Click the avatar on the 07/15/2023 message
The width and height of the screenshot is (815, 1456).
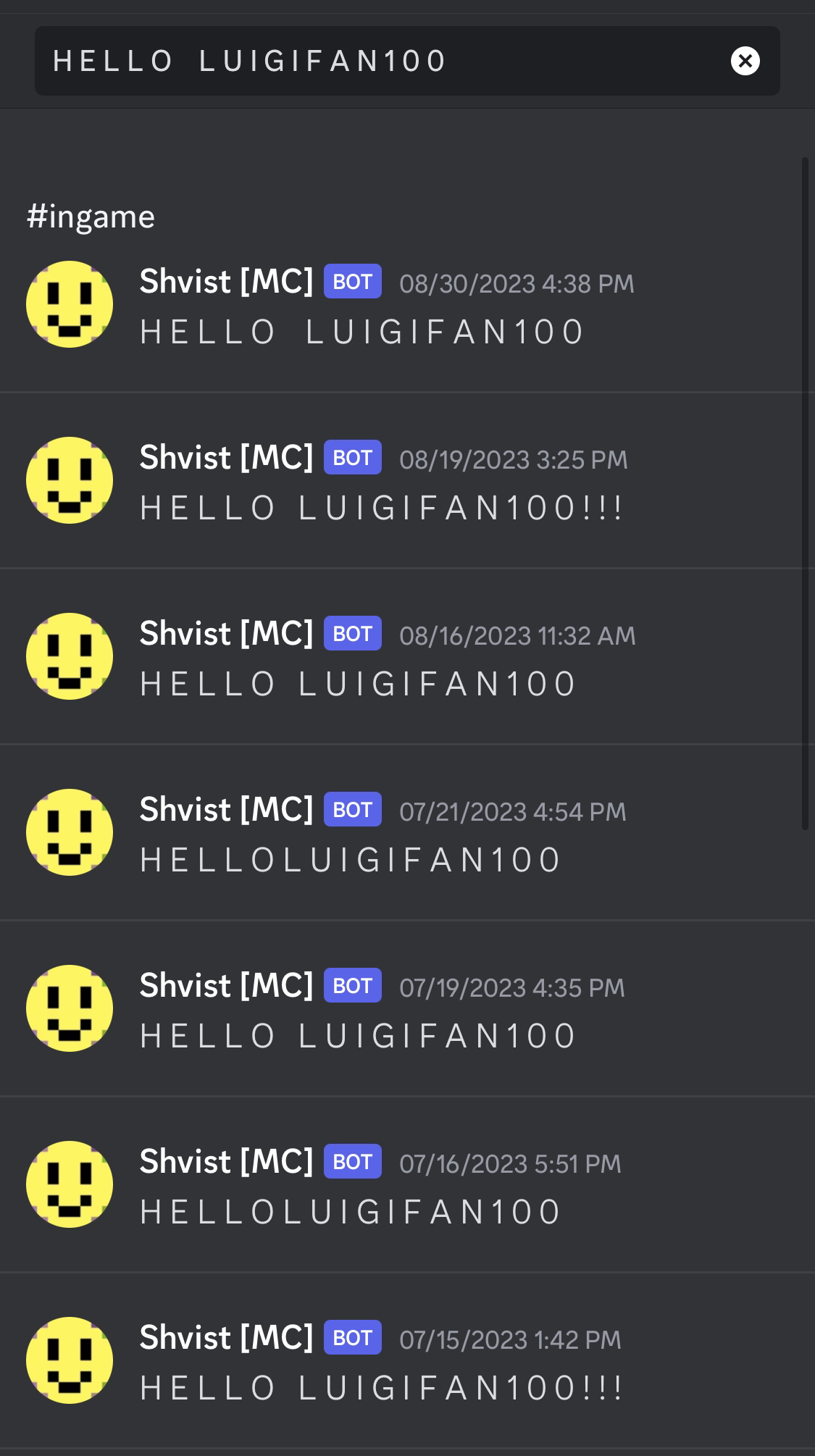(70, 1361)
